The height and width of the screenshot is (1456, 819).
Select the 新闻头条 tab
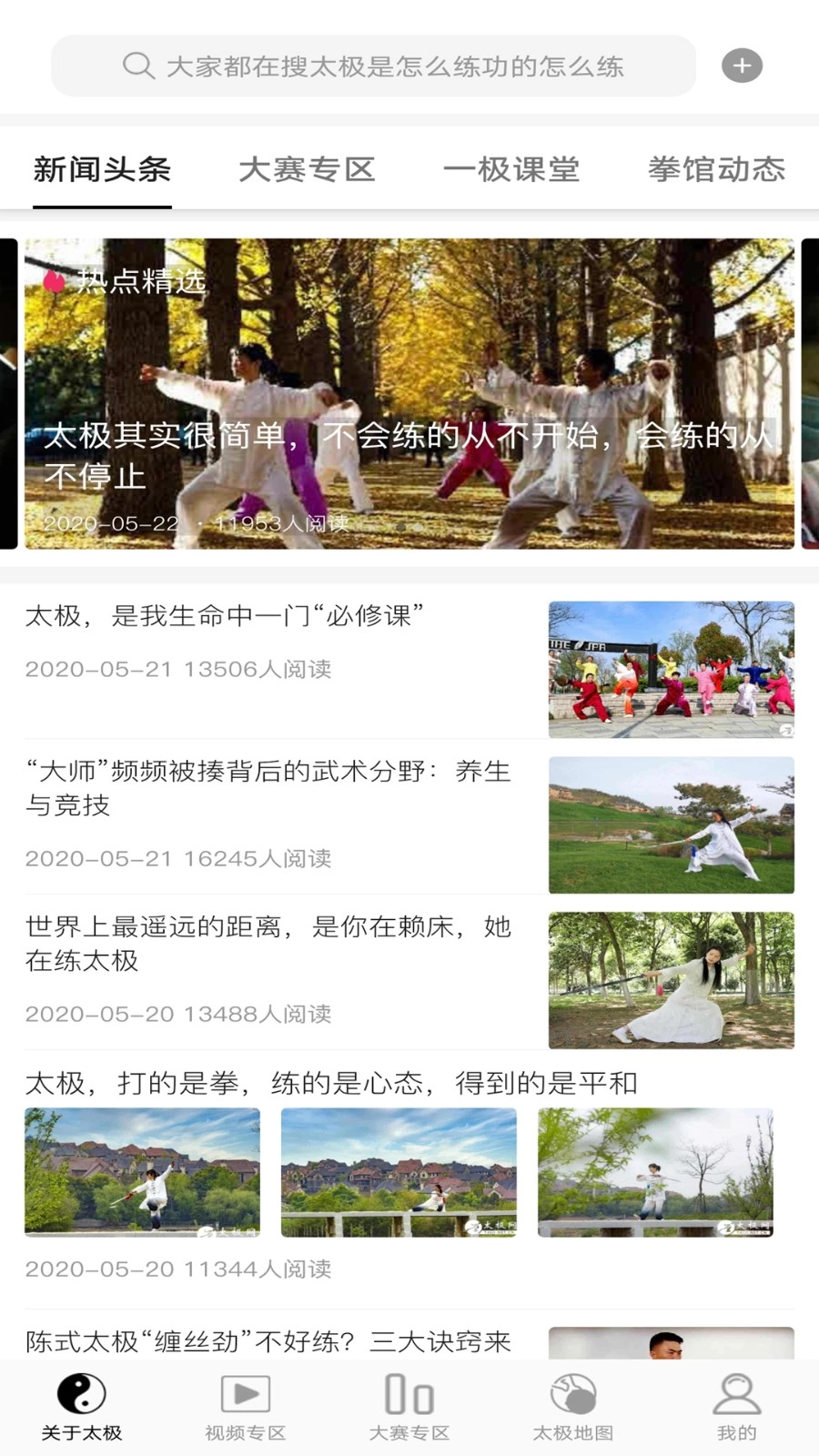102,170
